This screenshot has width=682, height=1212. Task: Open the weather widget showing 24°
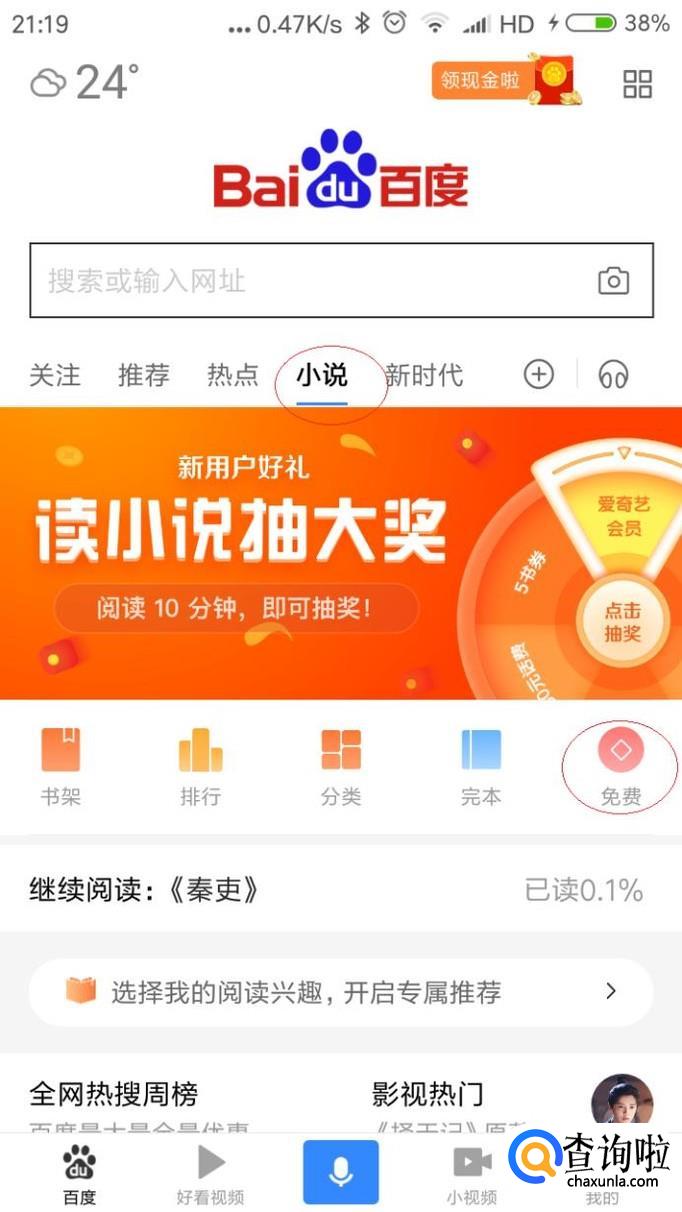pos(85,82)
